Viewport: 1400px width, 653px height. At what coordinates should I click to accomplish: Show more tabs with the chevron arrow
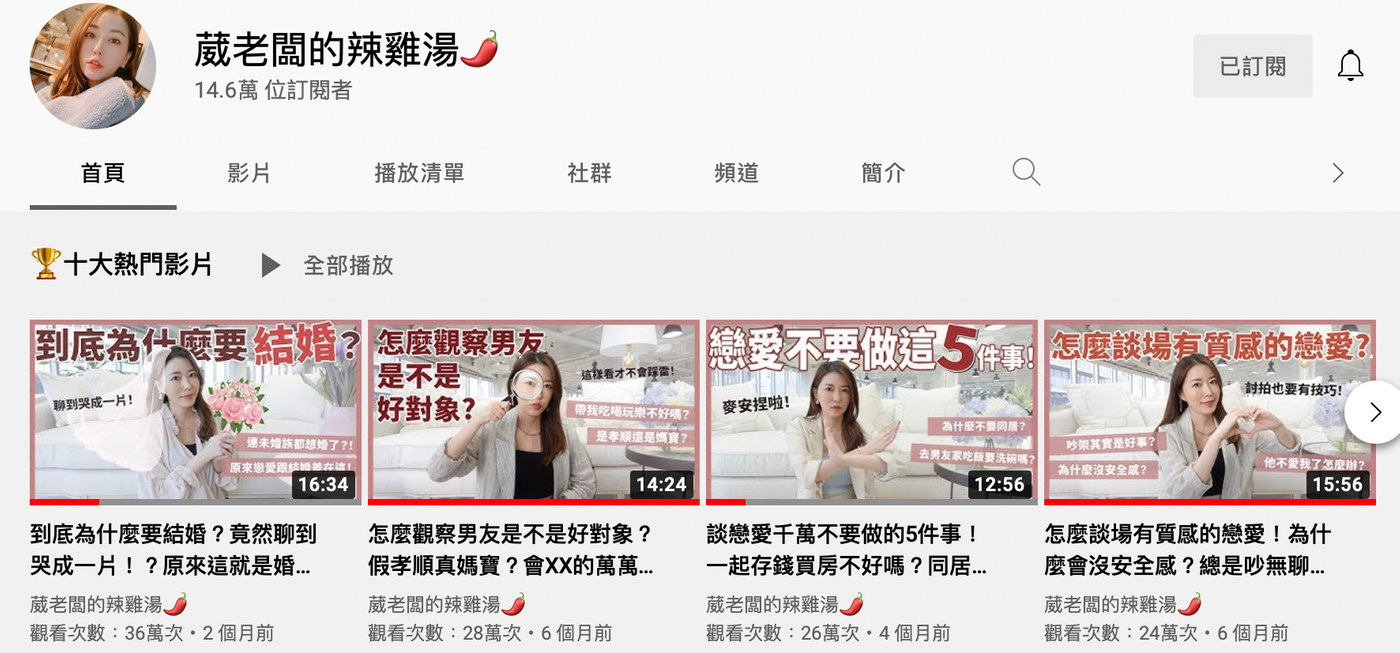point(1338,173)
